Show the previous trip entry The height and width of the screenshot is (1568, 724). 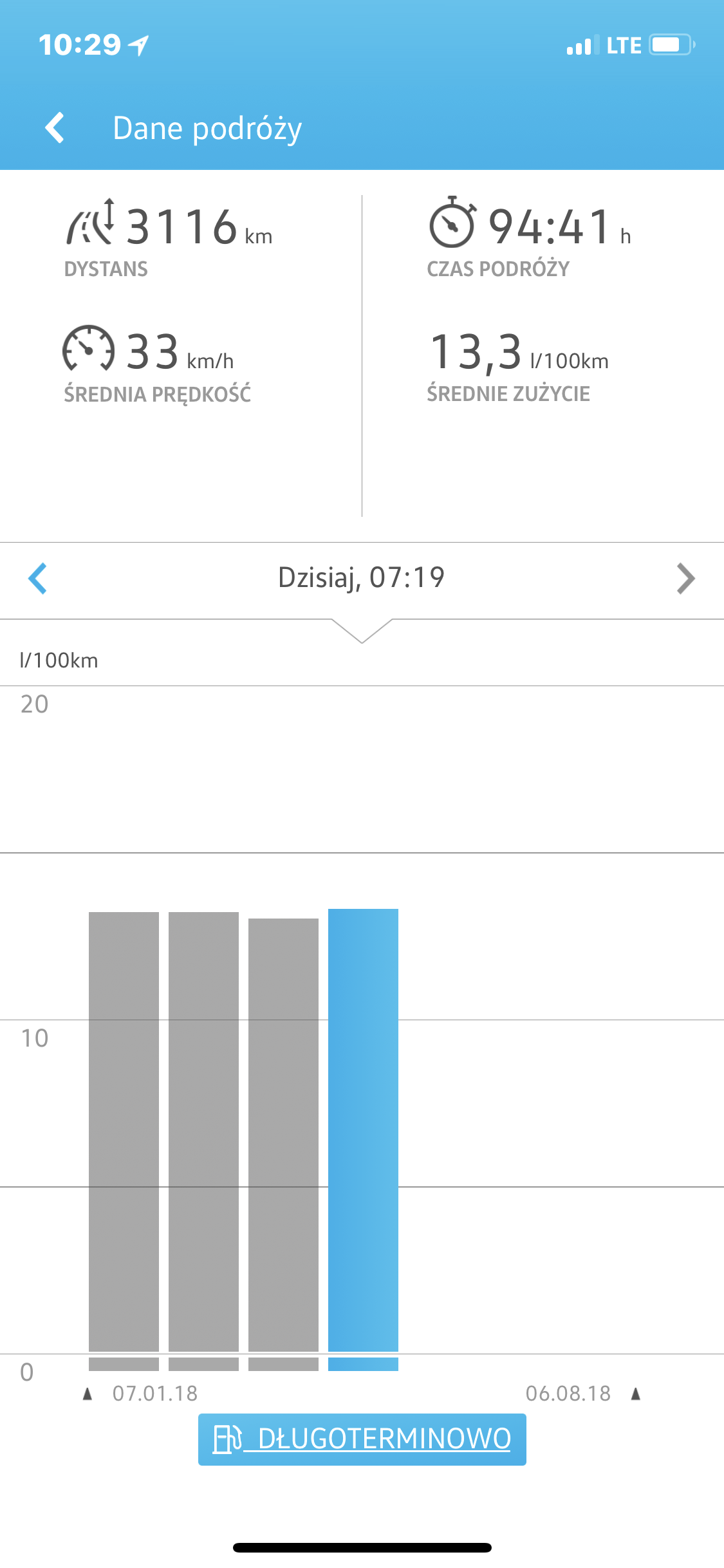pyautogui.click(x=38, y=578)
